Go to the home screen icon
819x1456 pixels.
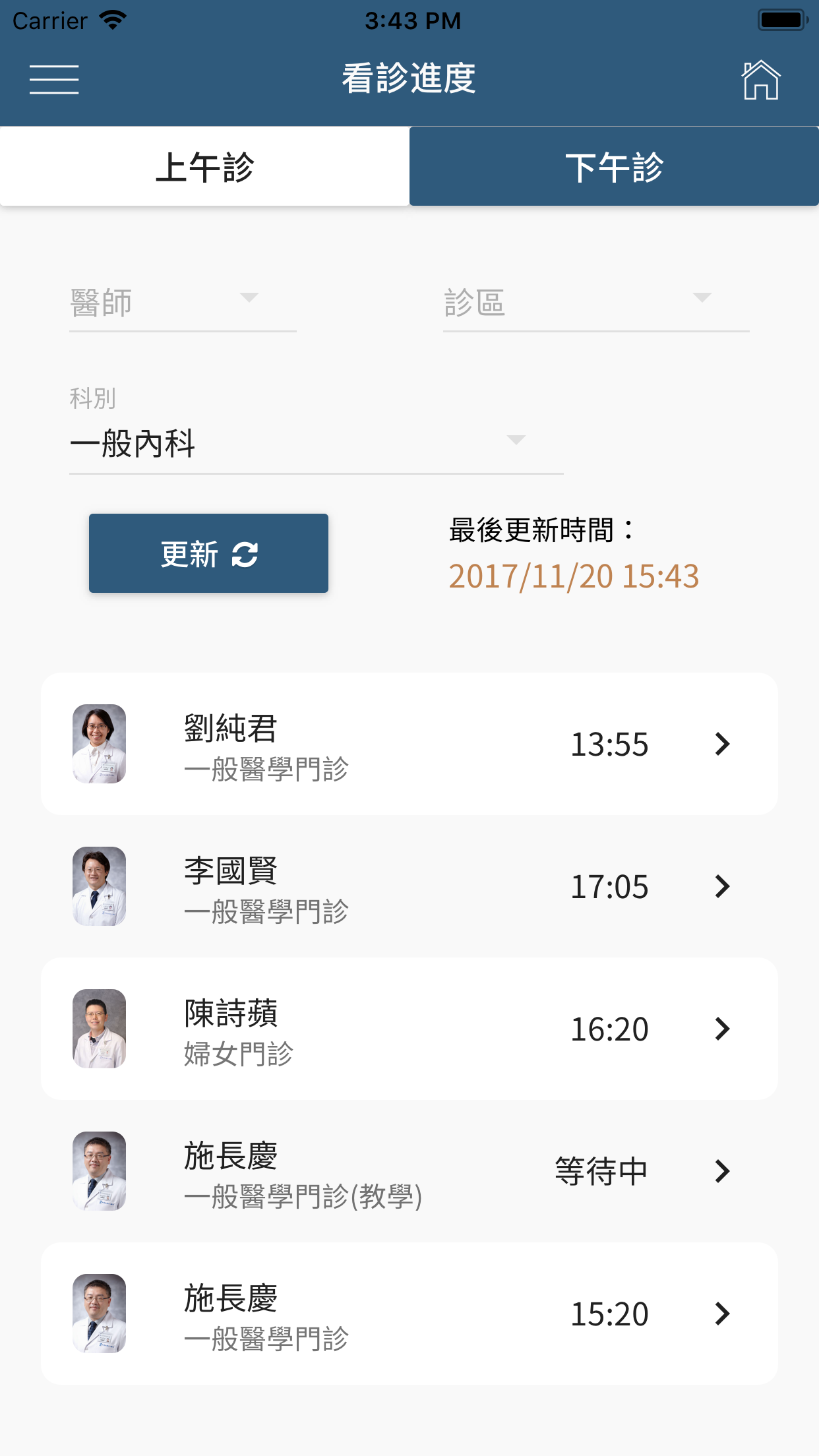pos(761,80)
